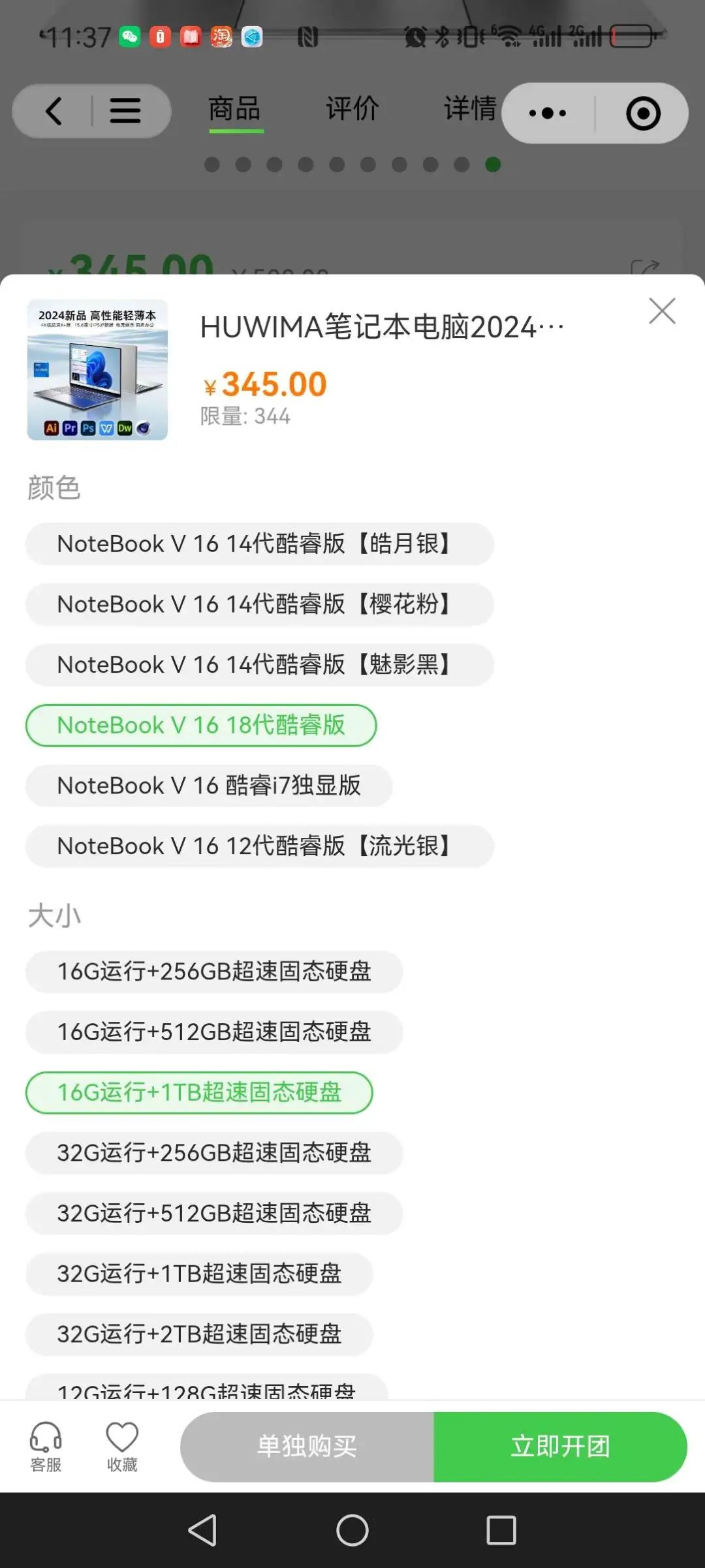Choose 32G运行+1TB超速固态硬盘
The height and width of the screenshot is (1568, 705).
coord(199,1274)
